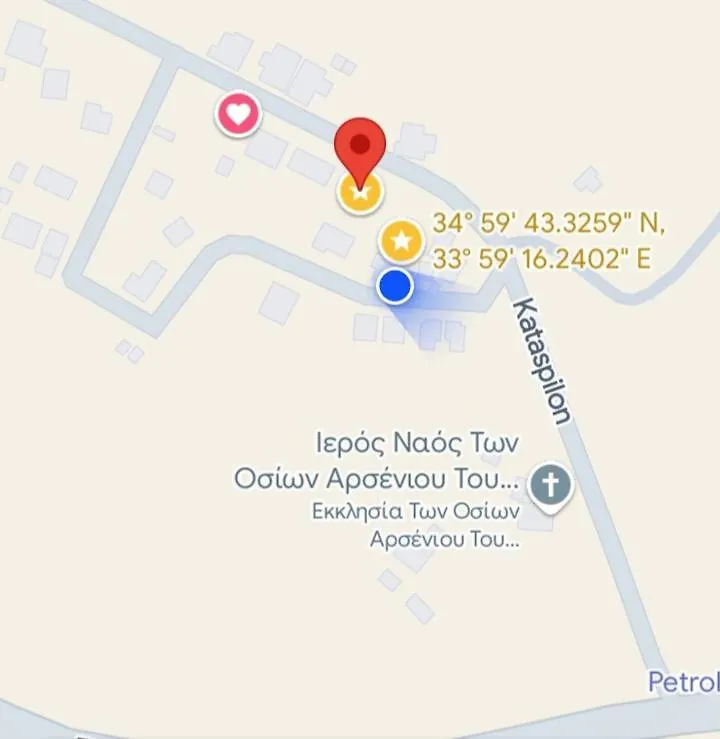Viewport: 720px width, 739px height.
Task: Tap the blue current location dot
Action: tap(396, 286)
